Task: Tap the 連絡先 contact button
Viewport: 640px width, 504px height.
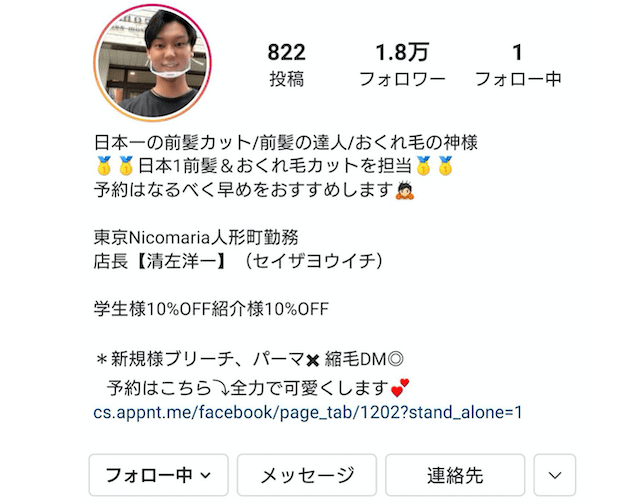Action: tap(455, 475)
